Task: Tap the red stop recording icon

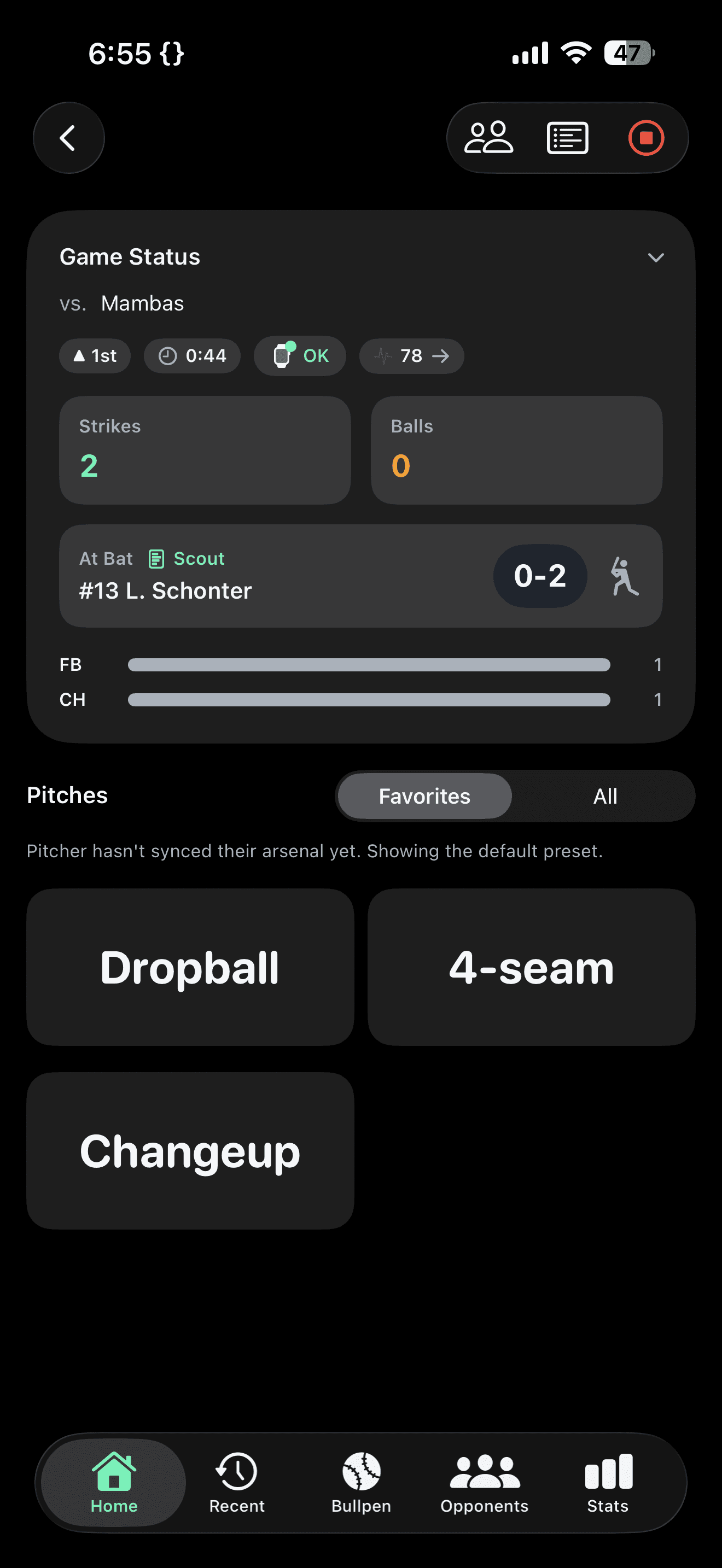Action: 646,138
